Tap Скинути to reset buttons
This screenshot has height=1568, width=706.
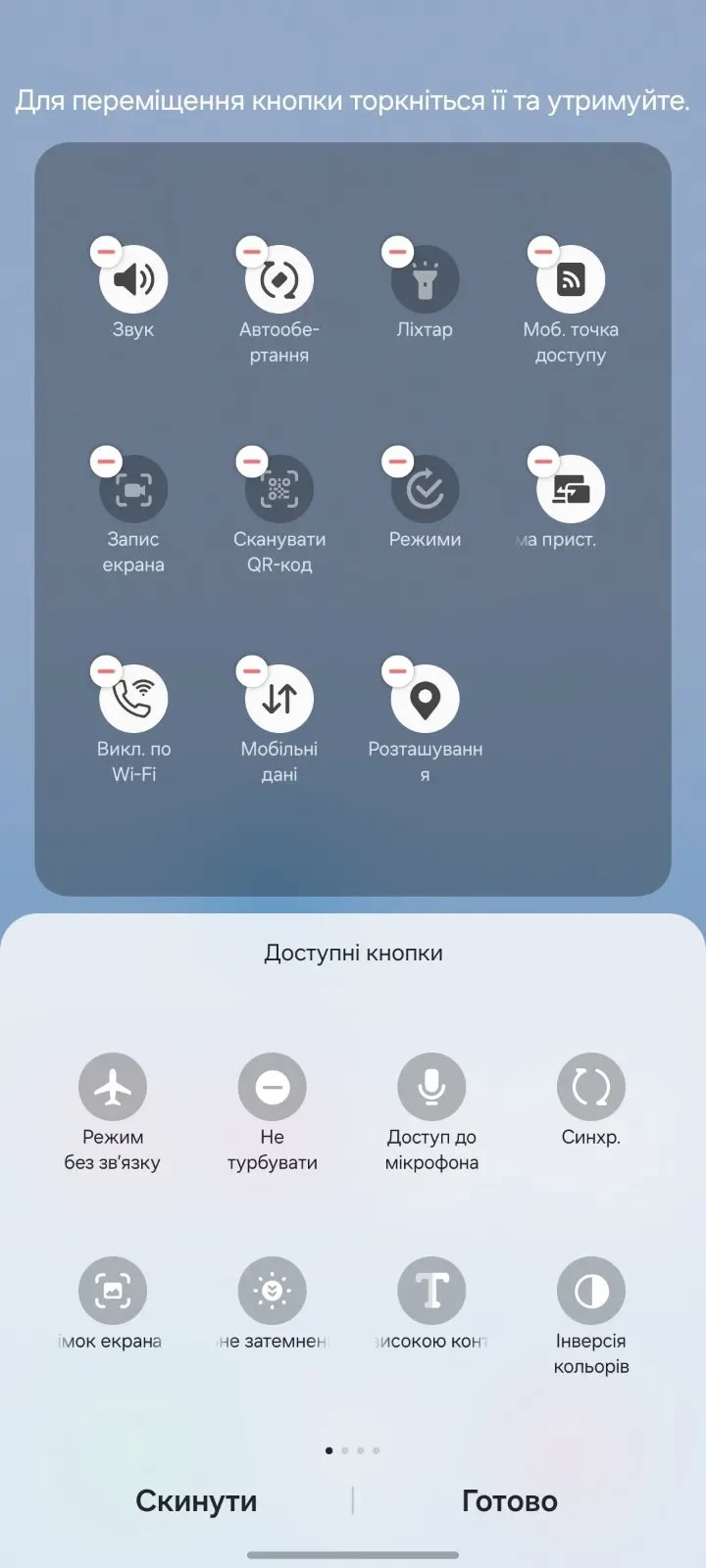pos(196,1500)
